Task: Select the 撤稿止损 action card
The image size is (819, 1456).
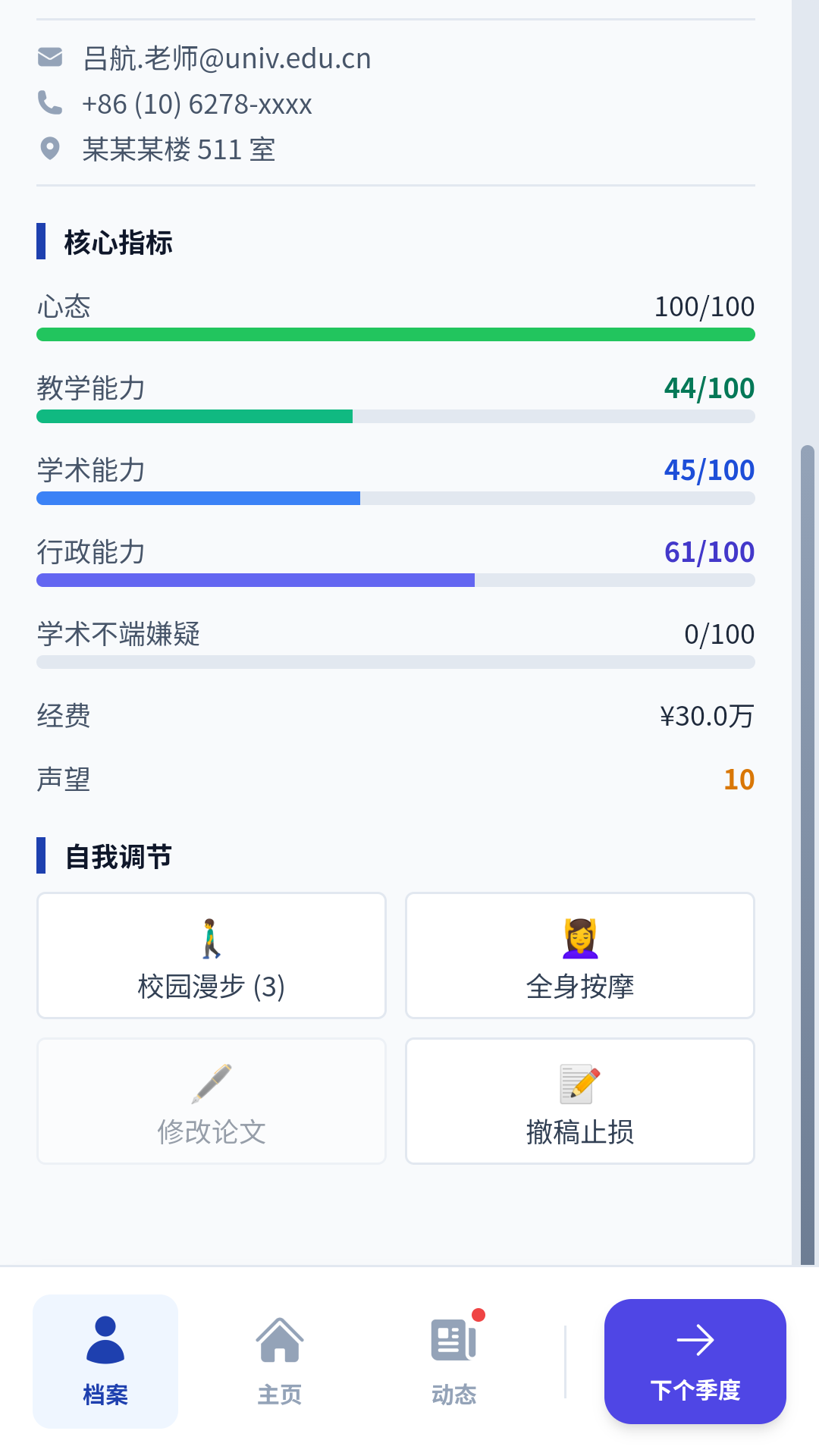Action: (x=579, y=1100)
